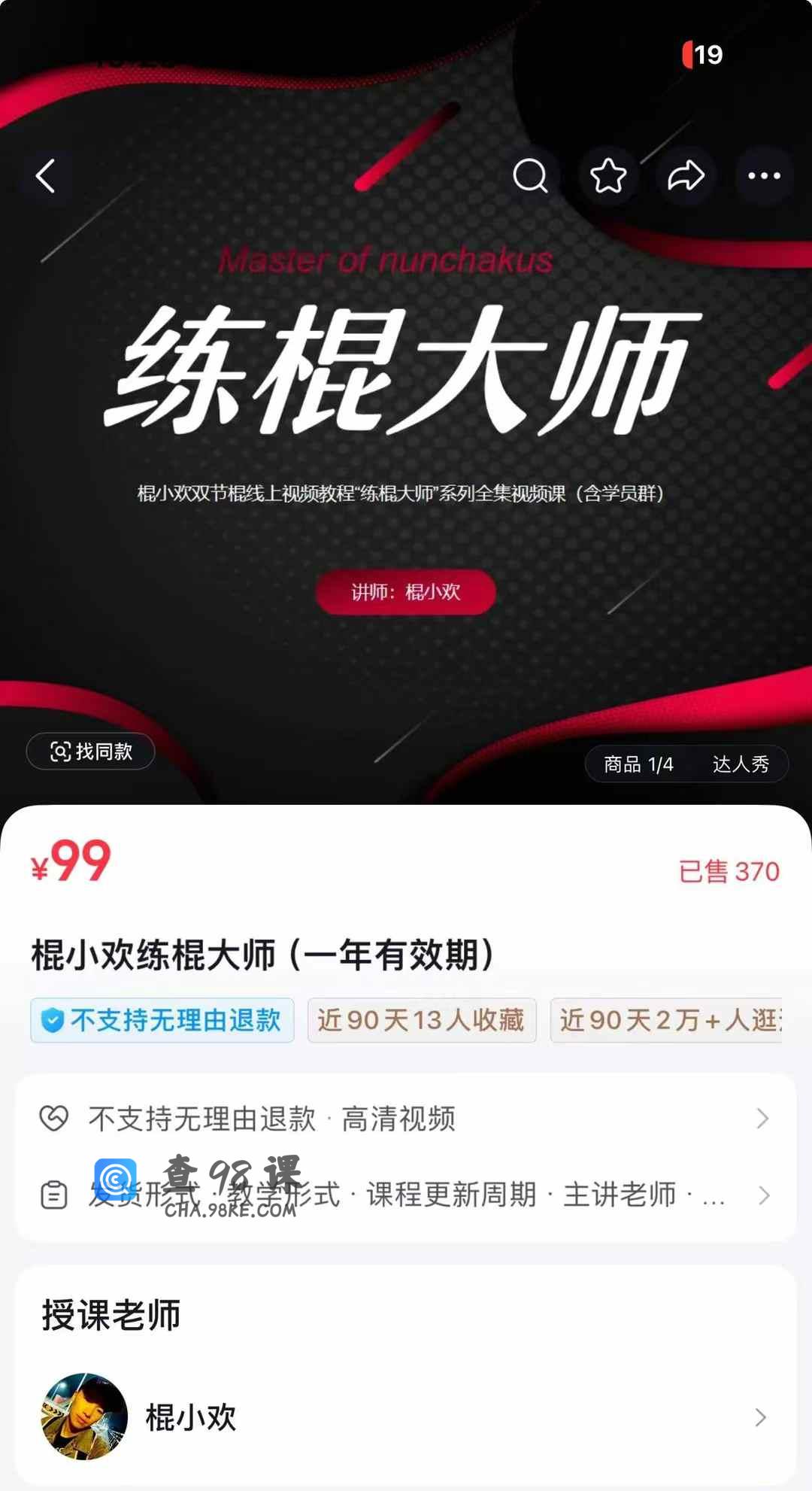The height and width of the screenshot is (1491, 812).
Task: Open the 发货形式 course parameters row
Action: [x=406, y=1195]
